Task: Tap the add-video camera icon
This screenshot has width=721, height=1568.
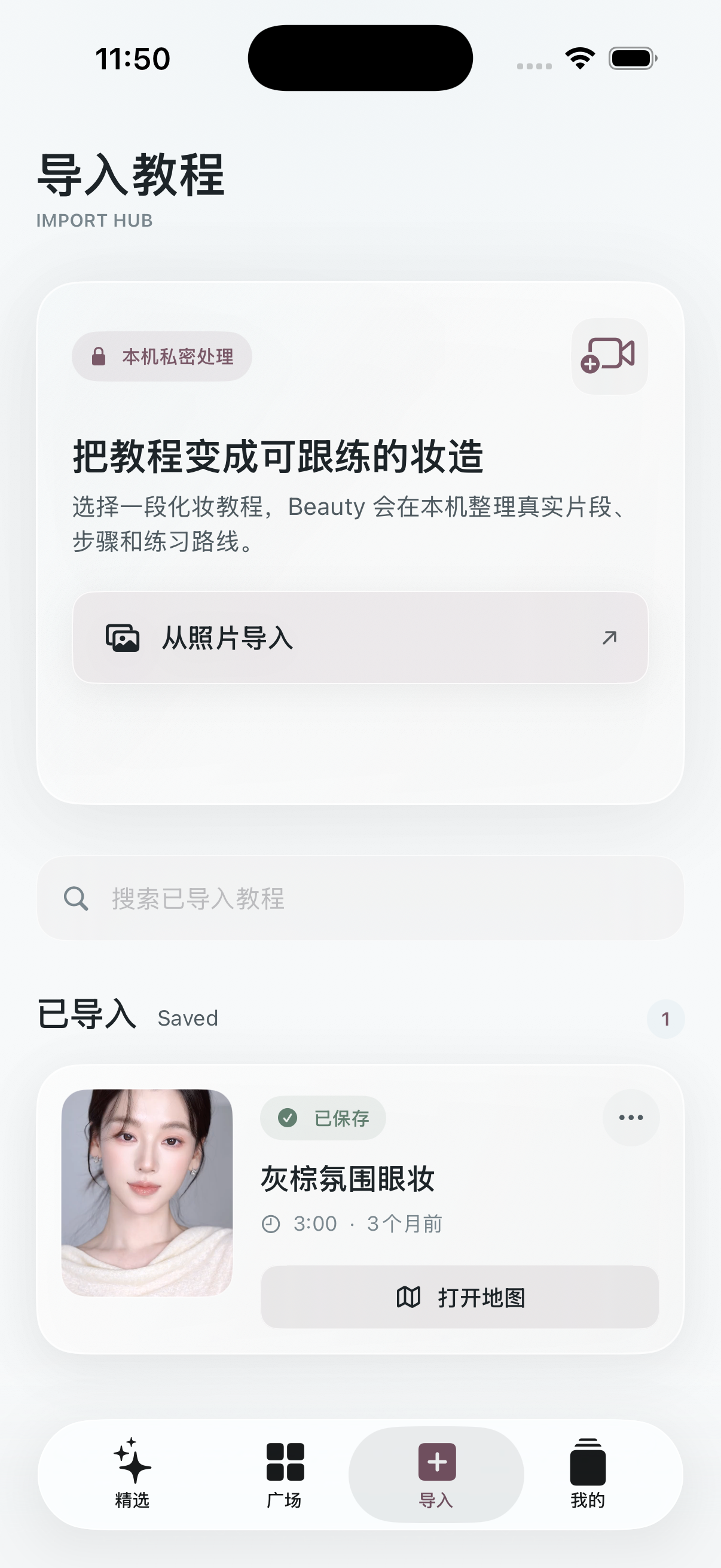Action: pyautogui.click(x=609, y=356)
